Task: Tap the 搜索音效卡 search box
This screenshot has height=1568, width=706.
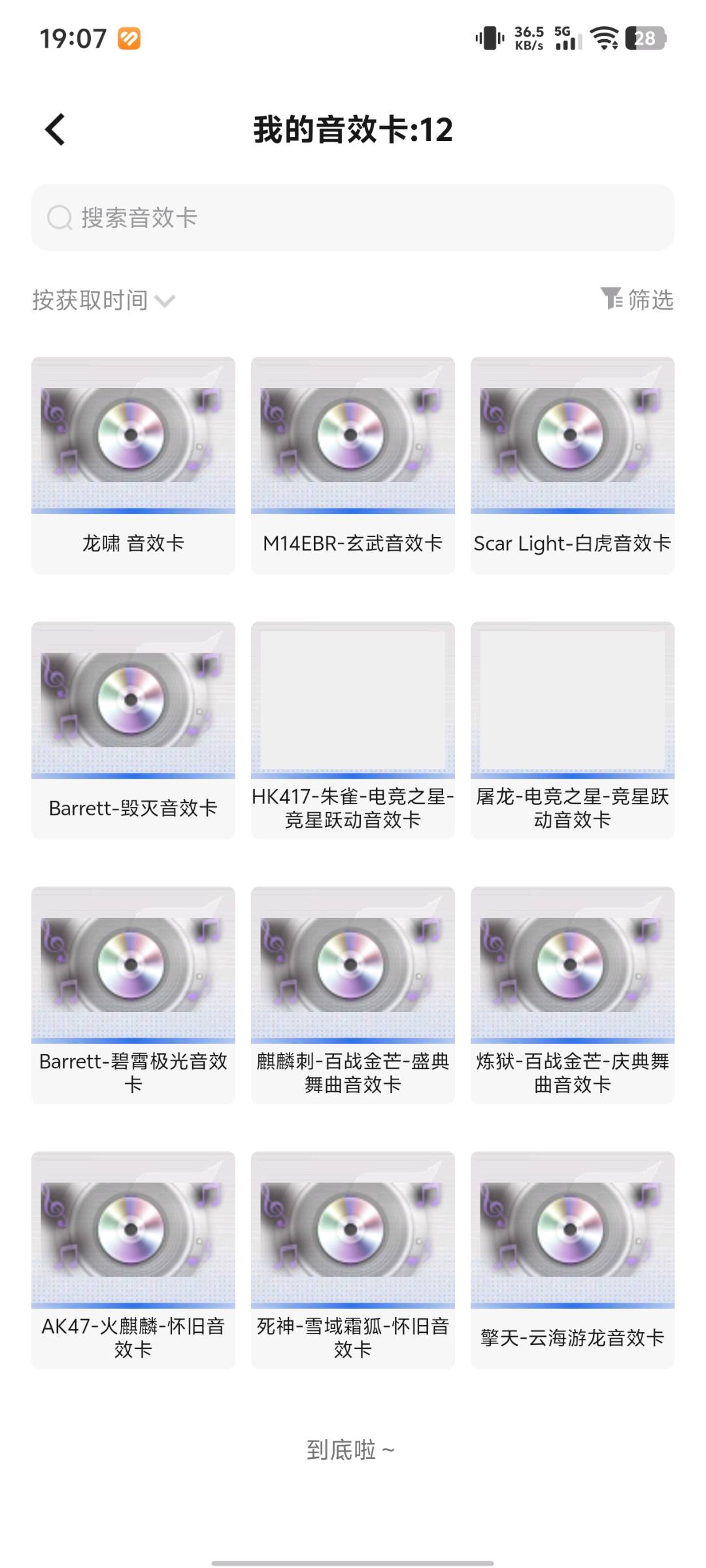Action: point(353,218)
